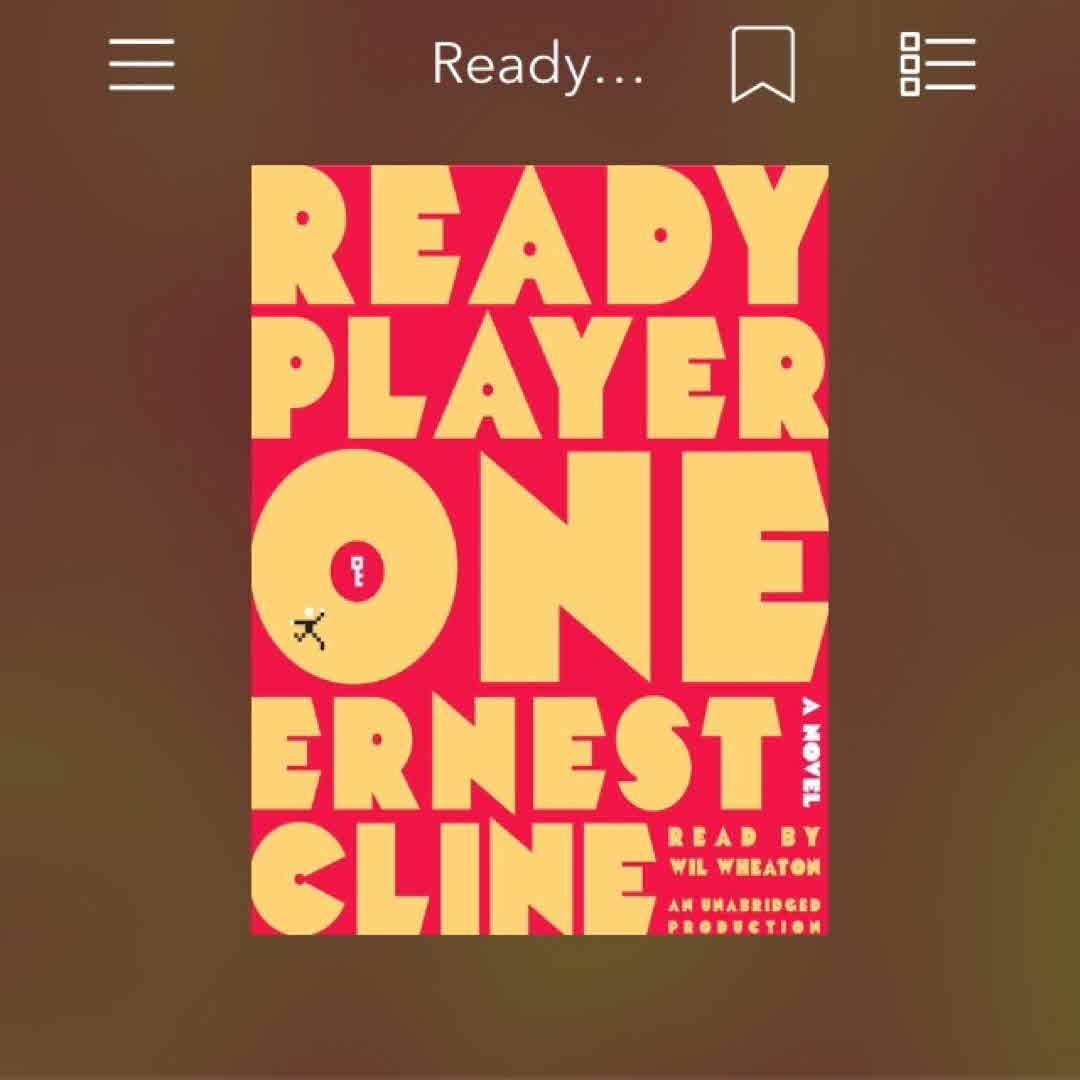The height and width of the screenshot is (1080, 1080).
Task: Open the hamburger menu
Action: click(141, 65)
